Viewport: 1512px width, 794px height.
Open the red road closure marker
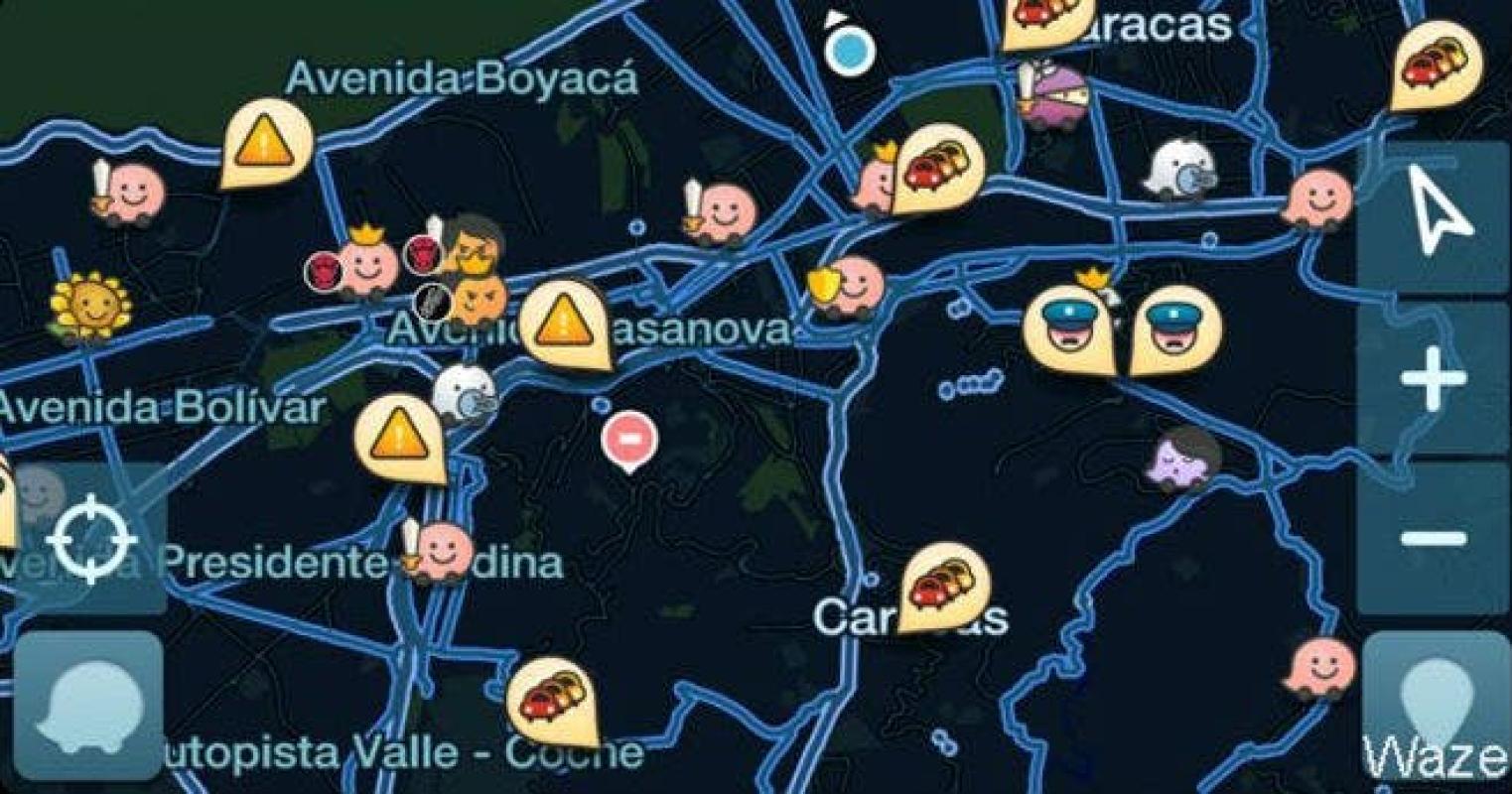629,437
